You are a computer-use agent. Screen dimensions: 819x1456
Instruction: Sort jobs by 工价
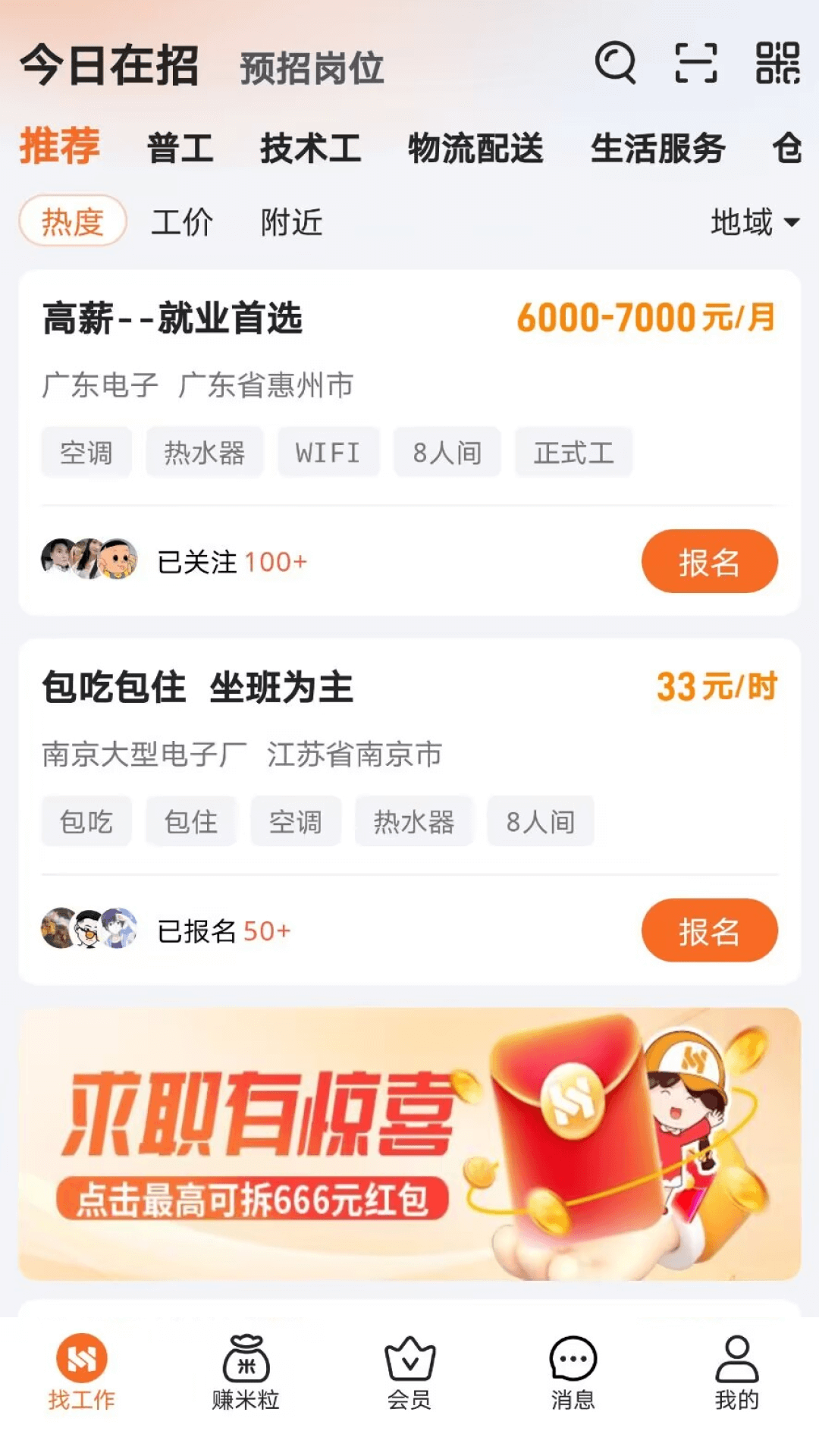182,222
